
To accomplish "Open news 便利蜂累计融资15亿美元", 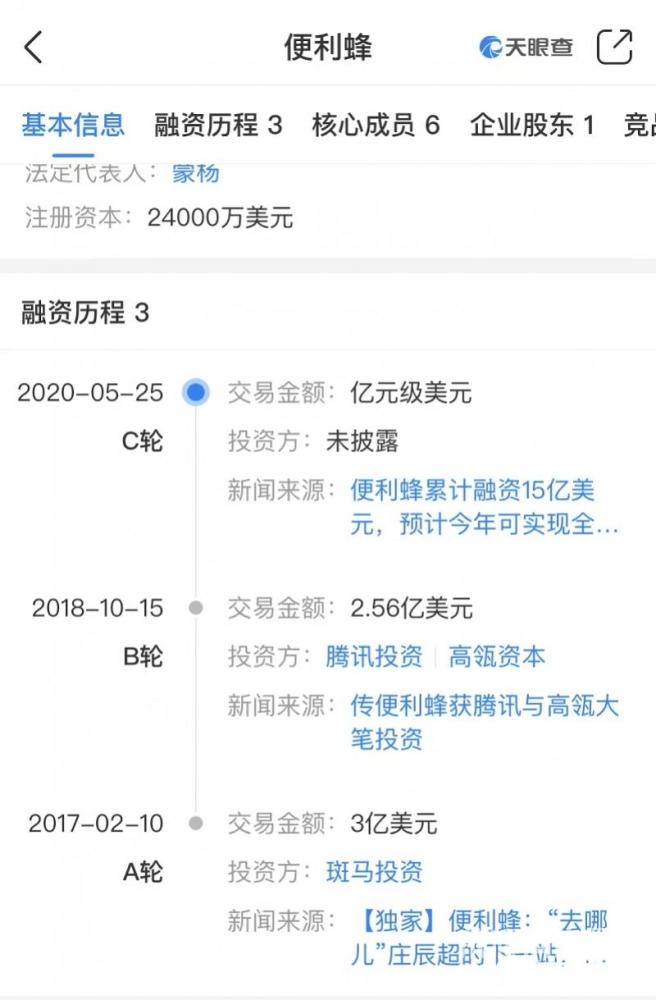I will point(484,506).
